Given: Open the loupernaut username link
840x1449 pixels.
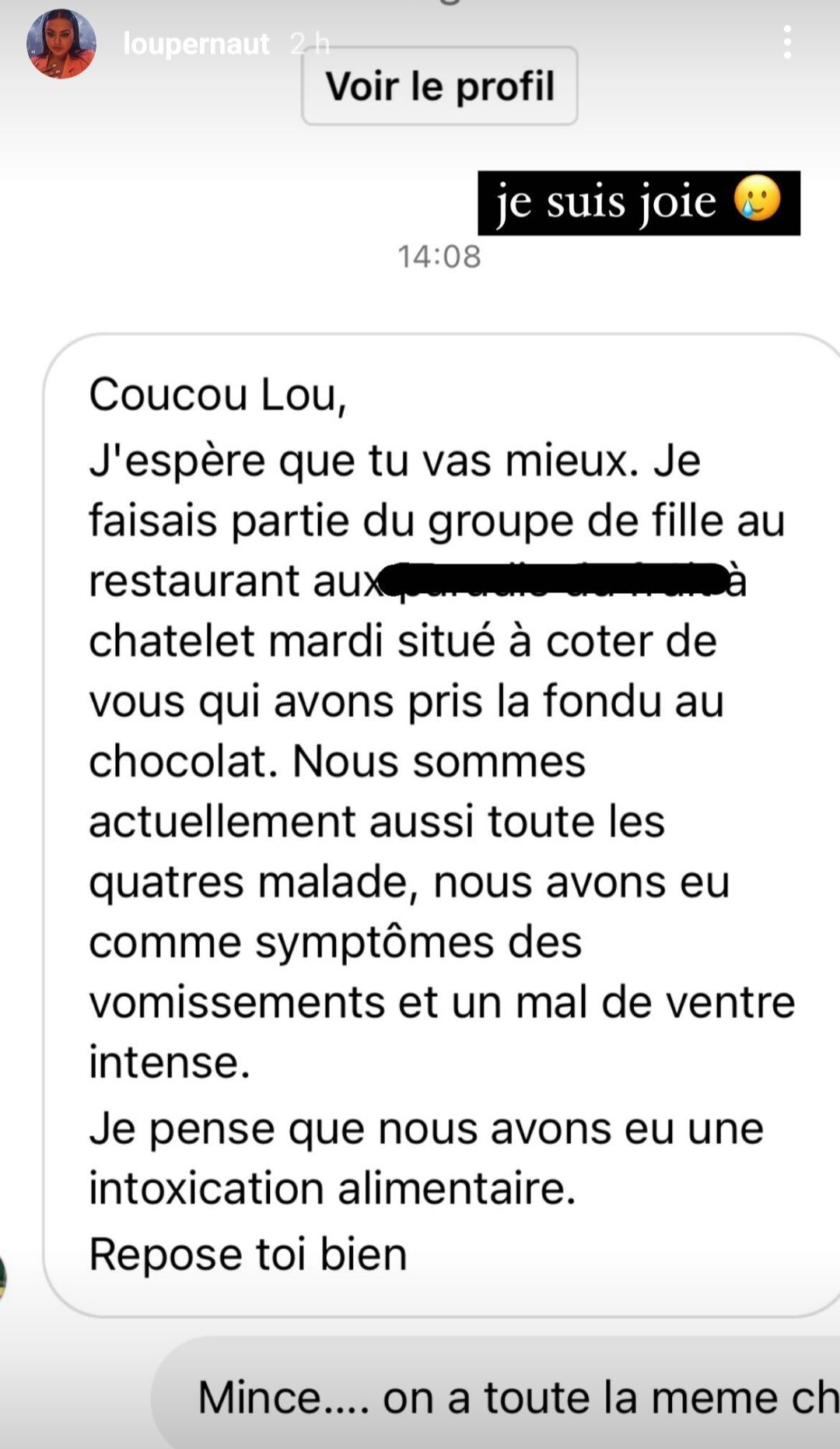Looking at the screenshot, I should pyautogui.click(x=196, y=44).
